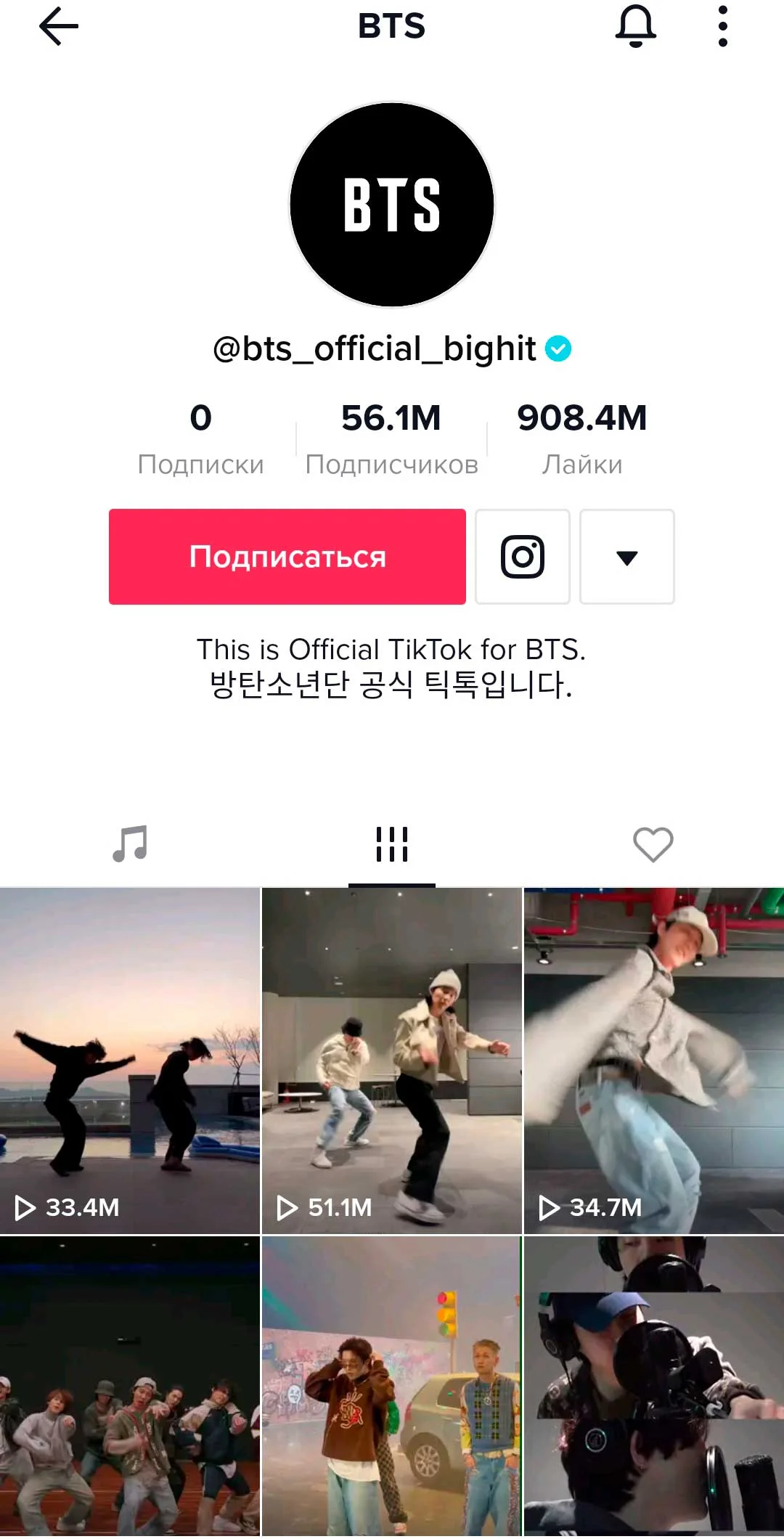Open the group dance video thumbnail
Image resolution: width=784 pixels, height=1539 pixels.
[x=130, y=1387]
